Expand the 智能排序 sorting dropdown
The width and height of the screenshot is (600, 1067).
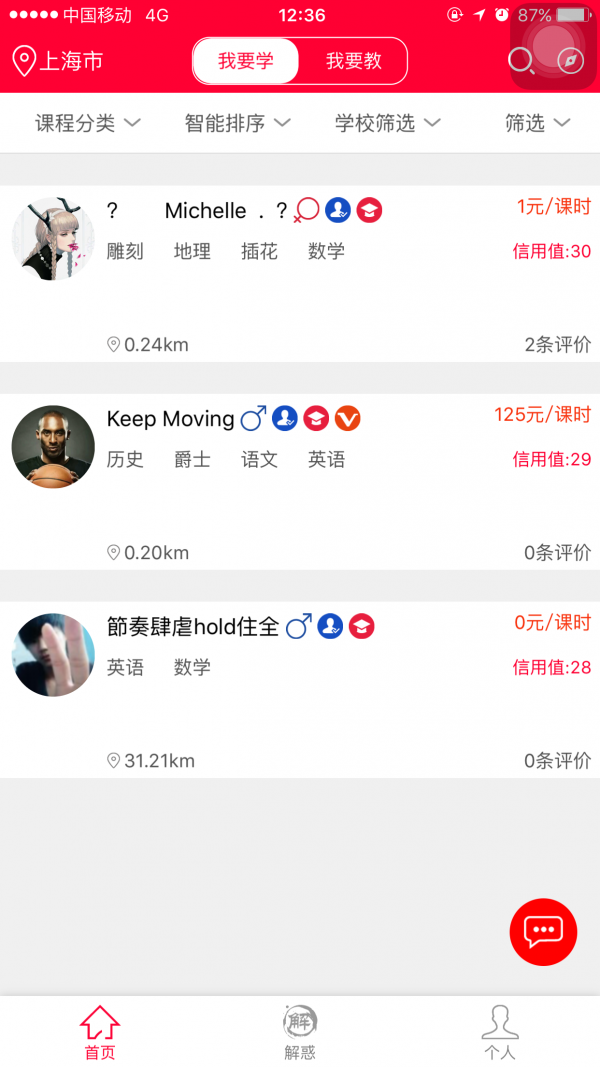[238, 123]
